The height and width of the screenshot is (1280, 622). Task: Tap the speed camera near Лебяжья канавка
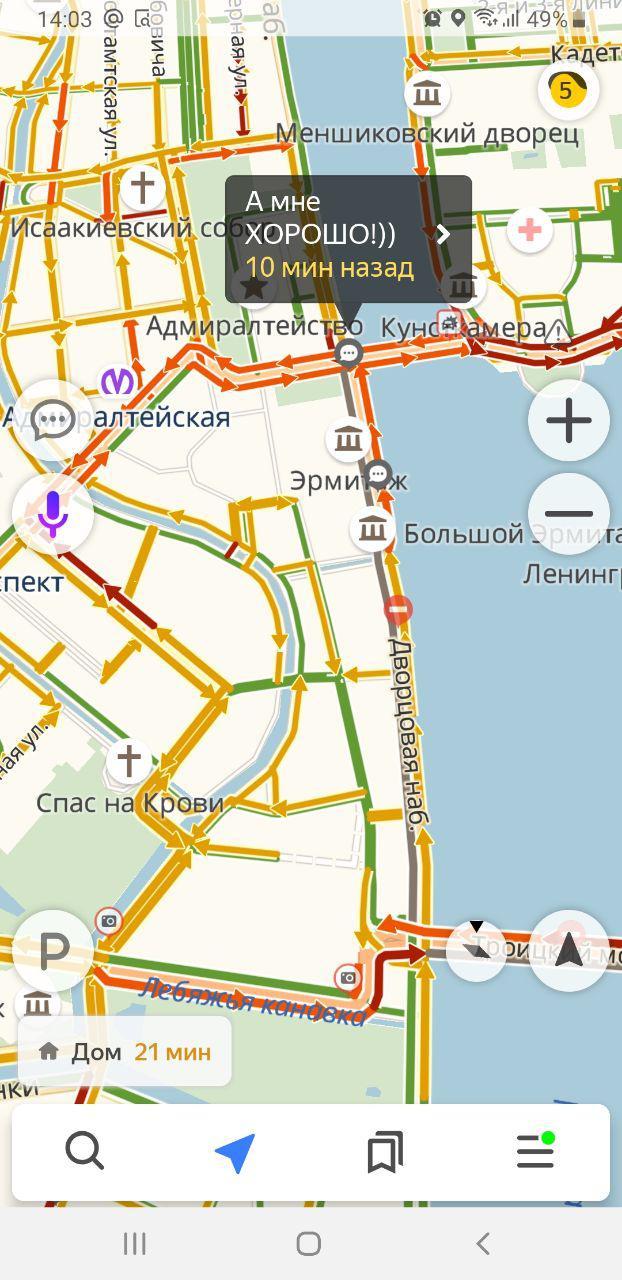click(x=348, y=977)
